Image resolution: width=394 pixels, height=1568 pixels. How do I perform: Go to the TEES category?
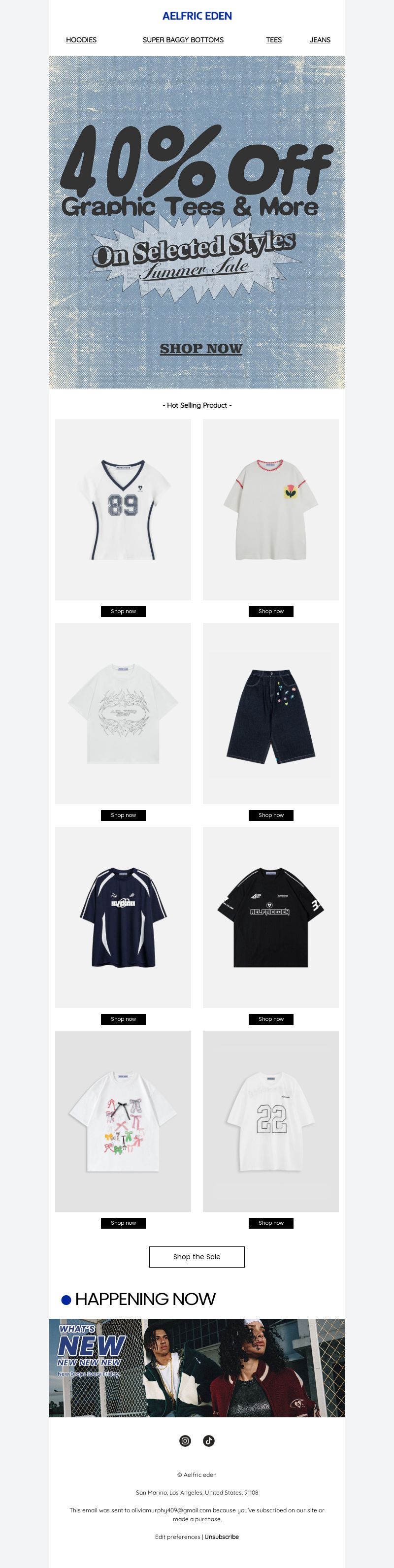point(273,40)
